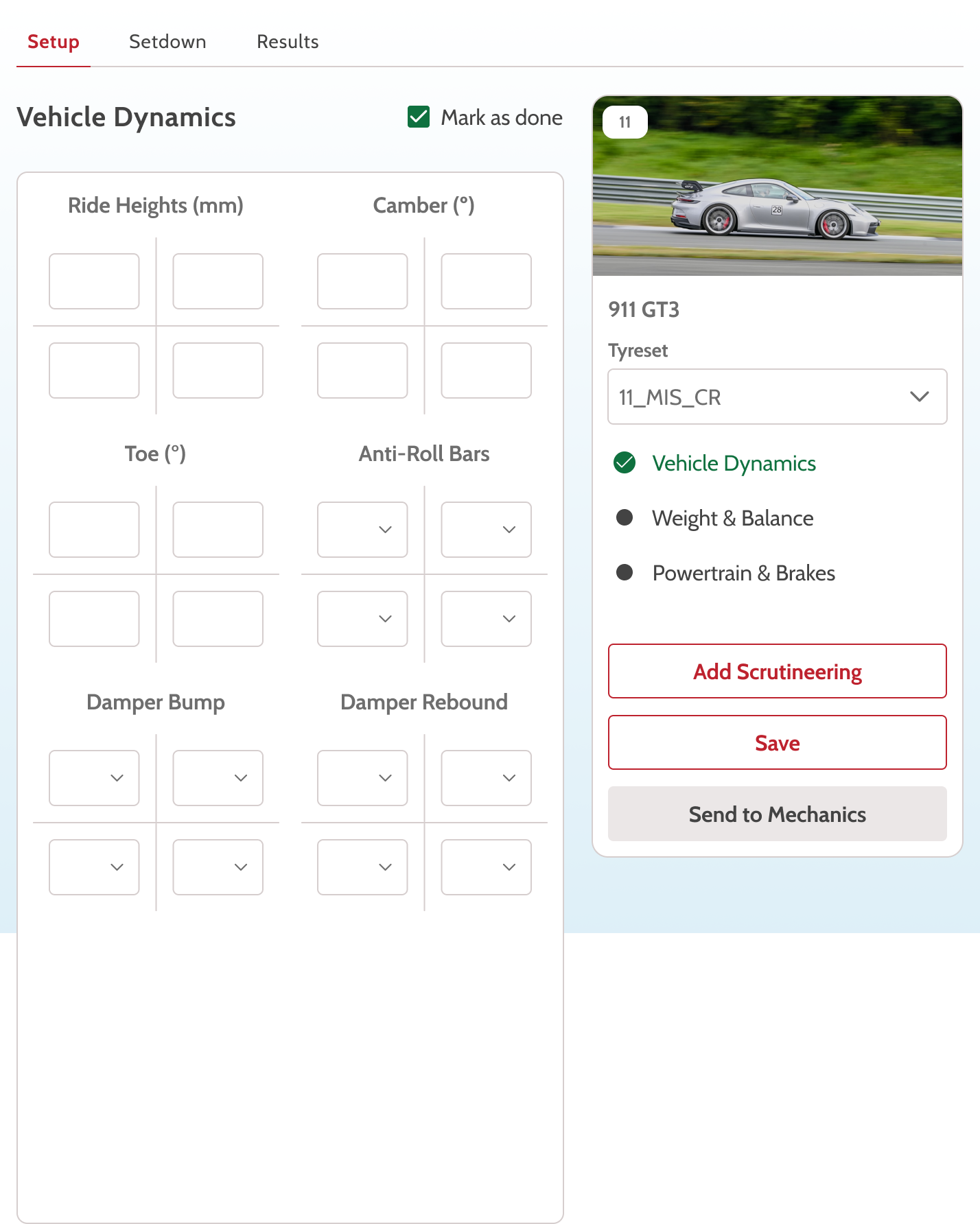Viewport: 980px width, 1224px height.
Task: Open the Tyreset dropdown 11_MIS_CR
Action: 777,397
